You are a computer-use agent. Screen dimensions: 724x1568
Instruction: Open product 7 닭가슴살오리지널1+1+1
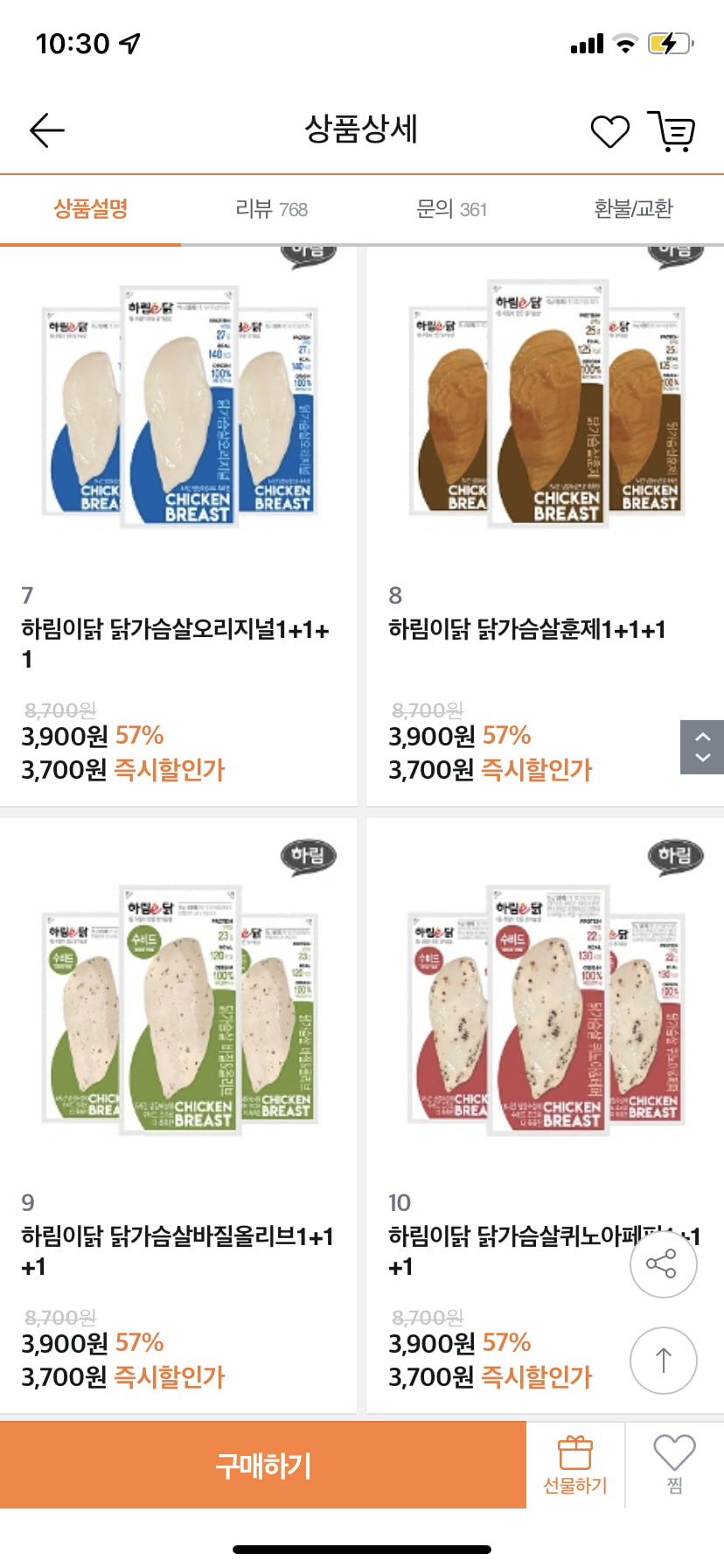178,525
